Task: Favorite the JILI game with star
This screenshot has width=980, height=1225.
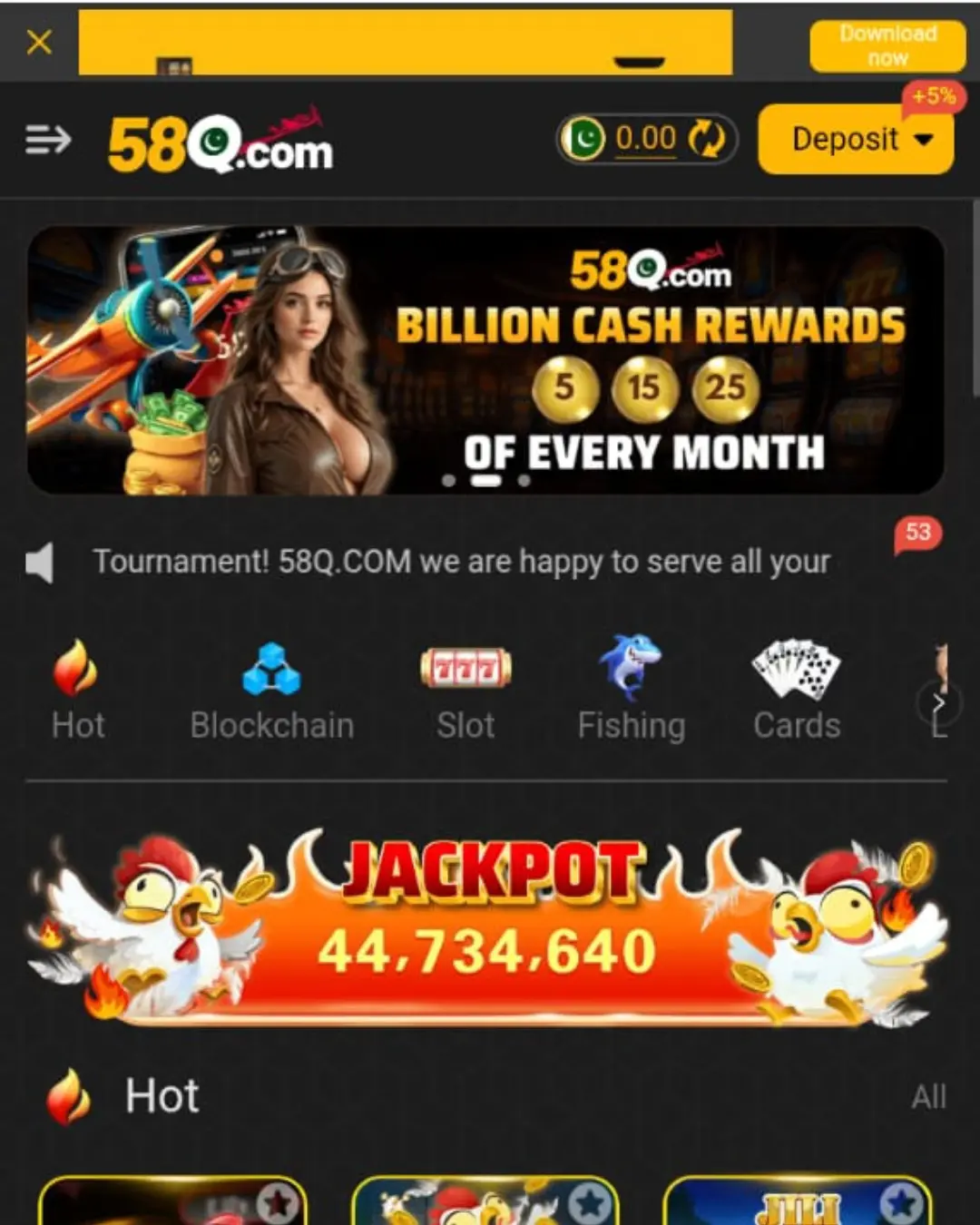Action: pos(900,1203)
